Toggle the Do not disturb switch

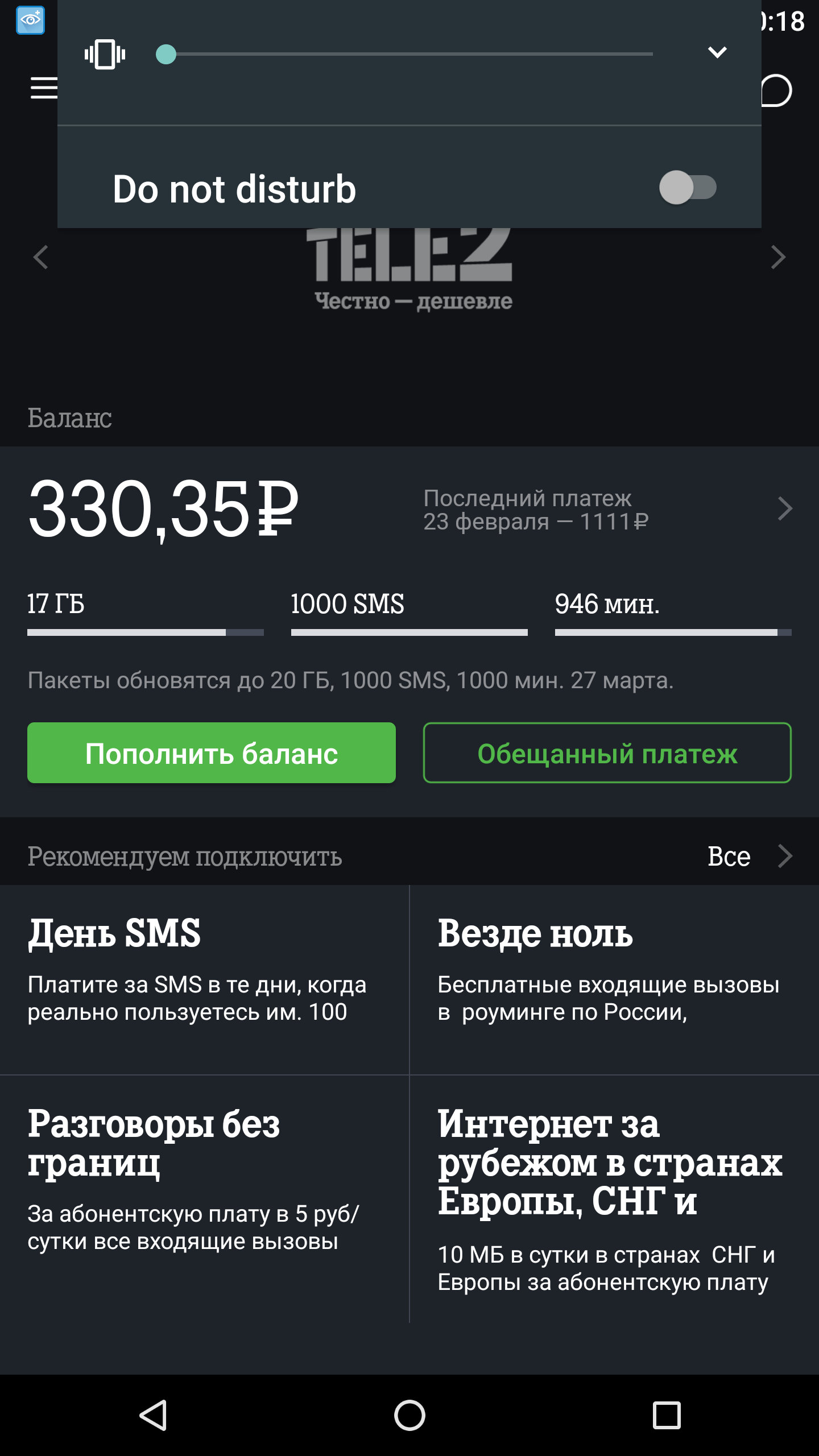click(x=688, y=188)
